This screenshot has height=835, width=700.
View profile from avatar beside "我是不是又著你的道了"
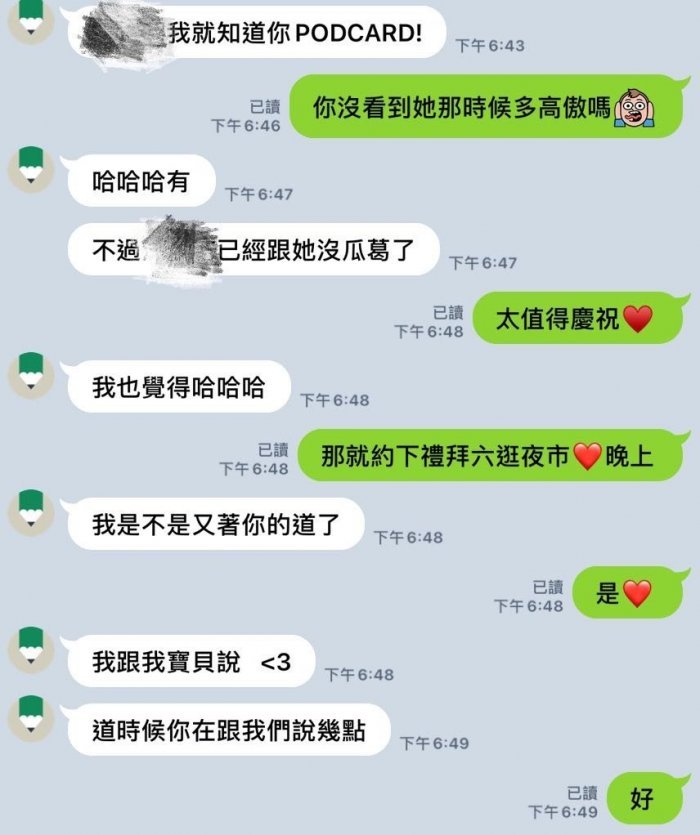point(31,511)
